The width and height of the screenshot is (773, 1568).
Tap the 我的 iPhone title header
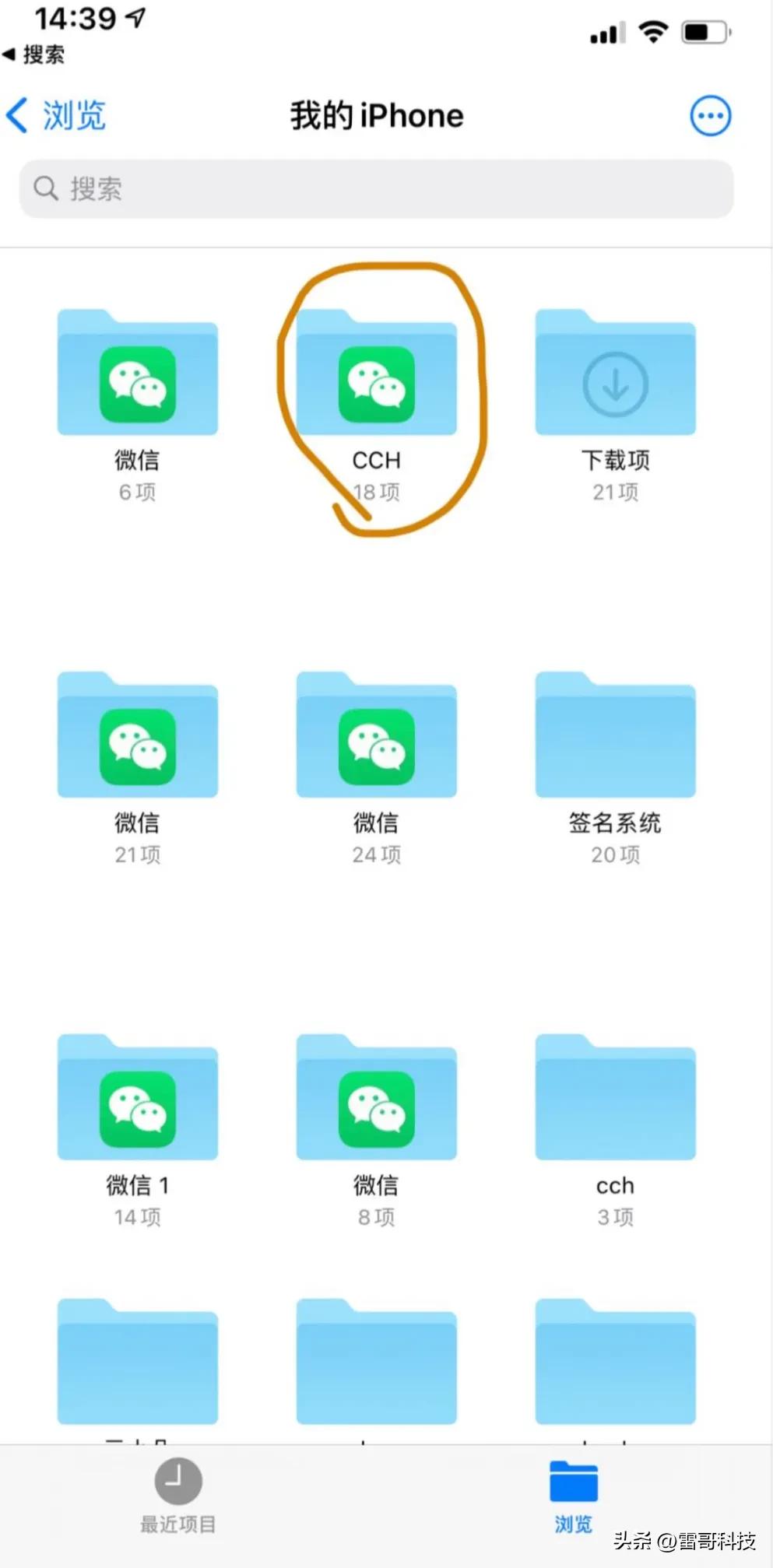376,114
